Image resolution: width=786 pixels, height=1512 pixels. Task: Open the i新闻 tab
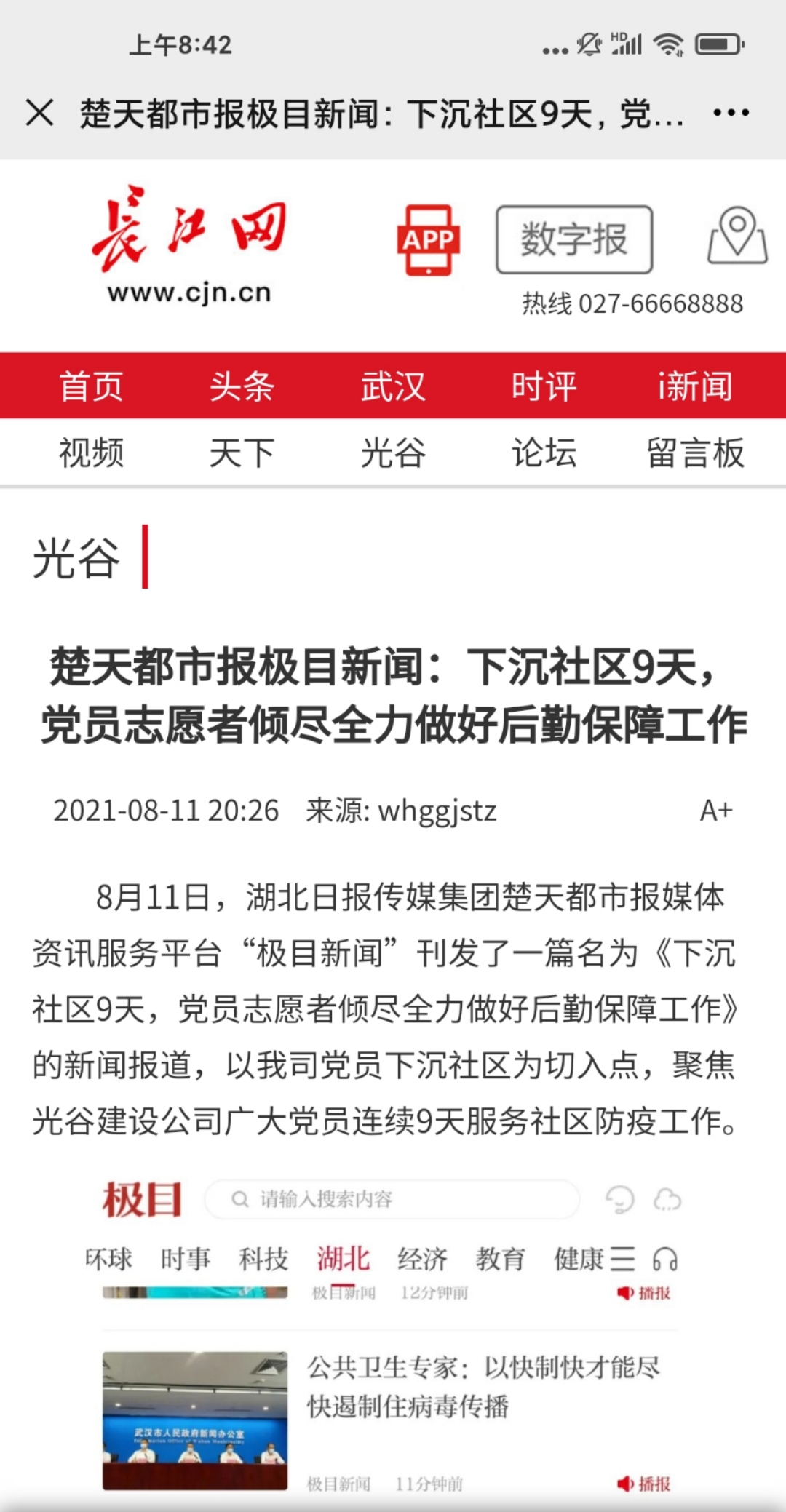pos(695,386)
